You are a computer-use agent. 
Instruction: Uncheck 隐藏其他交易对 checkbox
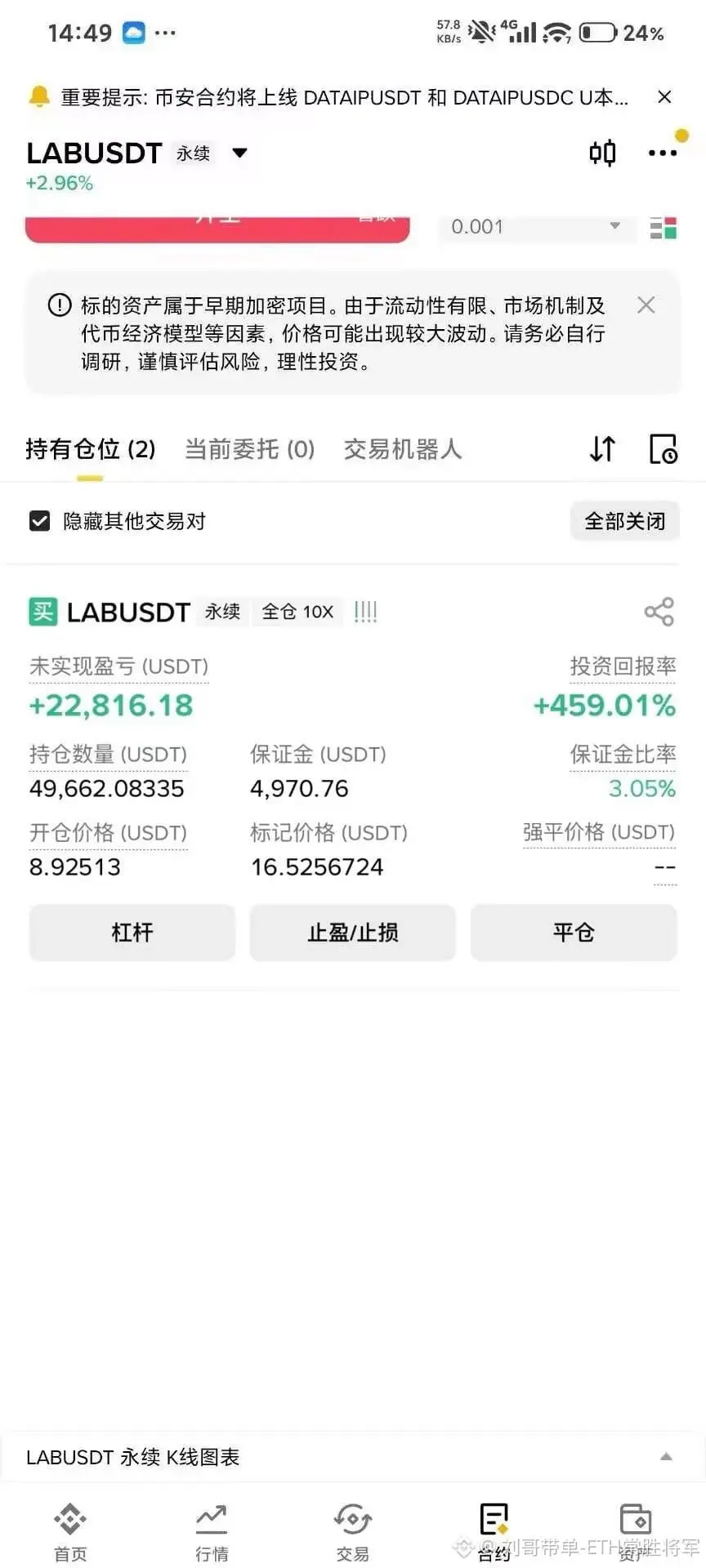40,521
